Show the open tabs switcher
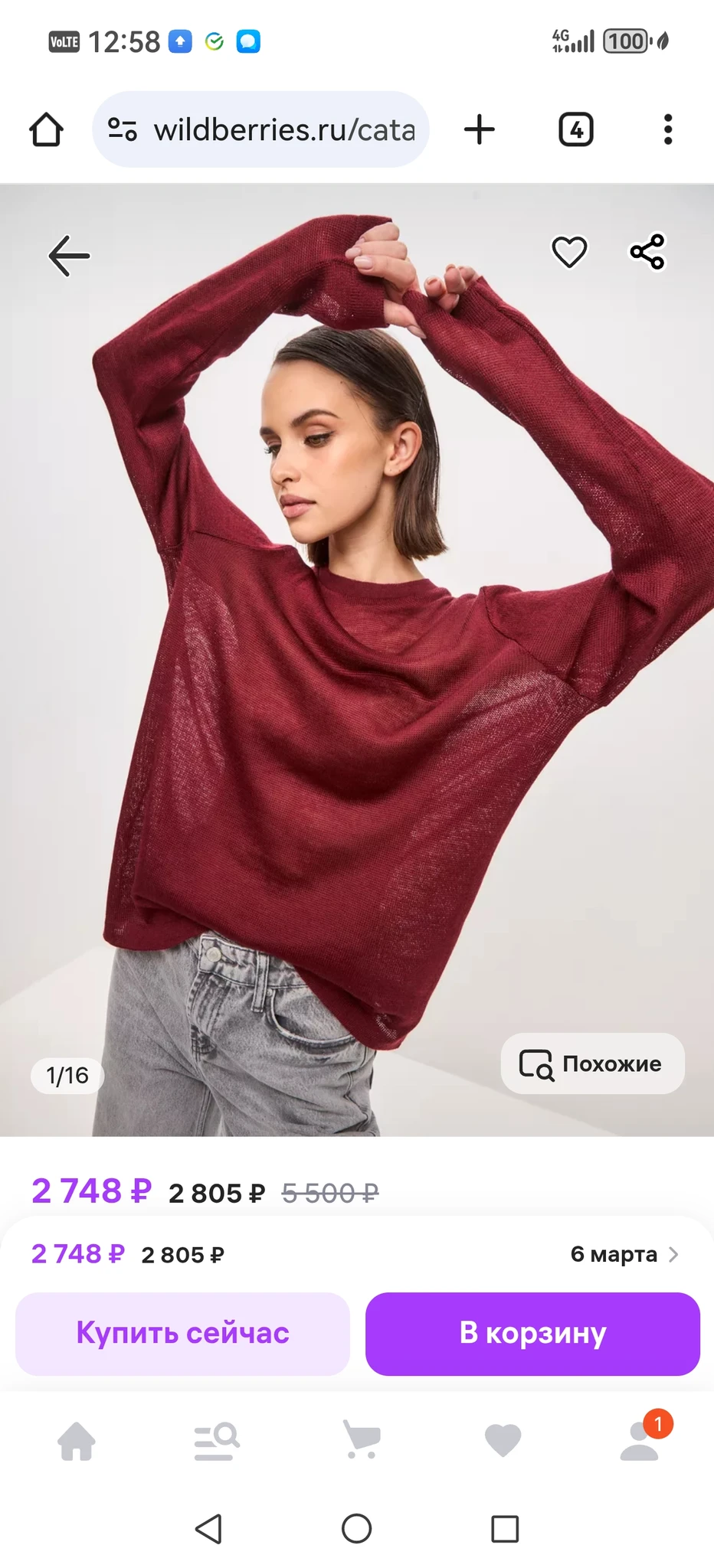 [576, 129]
